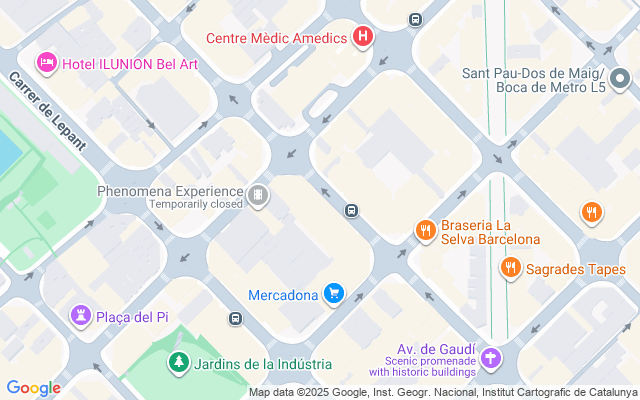Tap the bus stop above Jardins de la Indústria
Image resolution: width=640 pixels, height=400 pixels.
point(235,320)
